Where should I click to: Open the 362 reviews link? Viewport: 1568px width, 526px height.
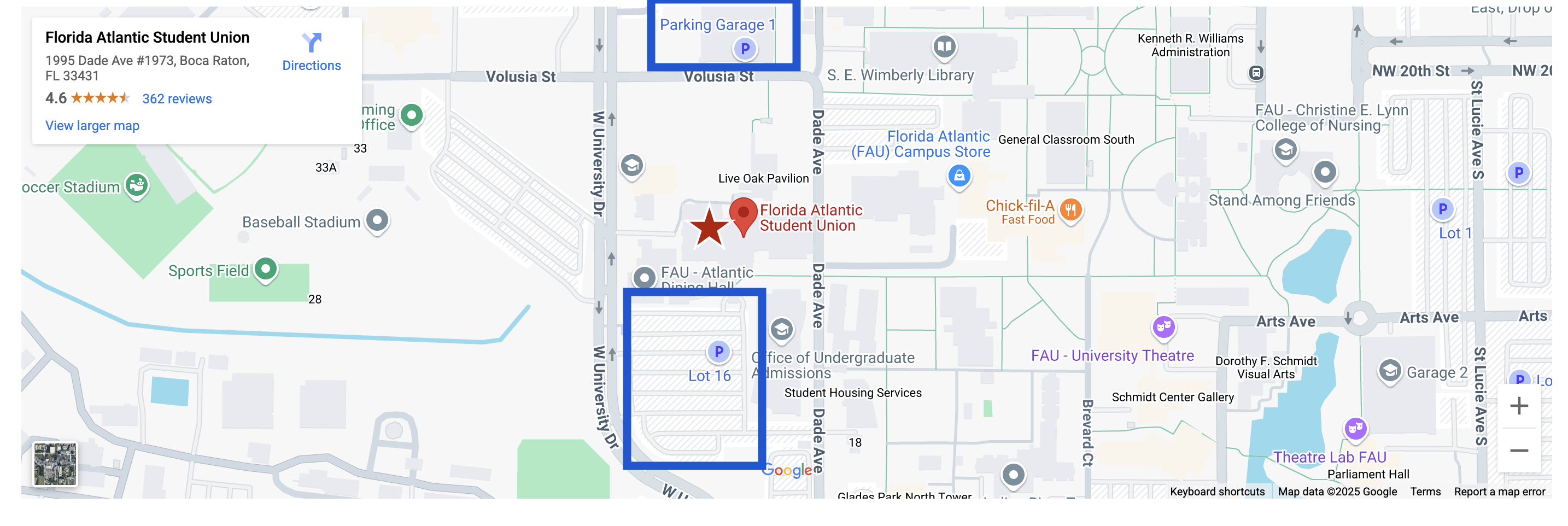click(177, 98)
